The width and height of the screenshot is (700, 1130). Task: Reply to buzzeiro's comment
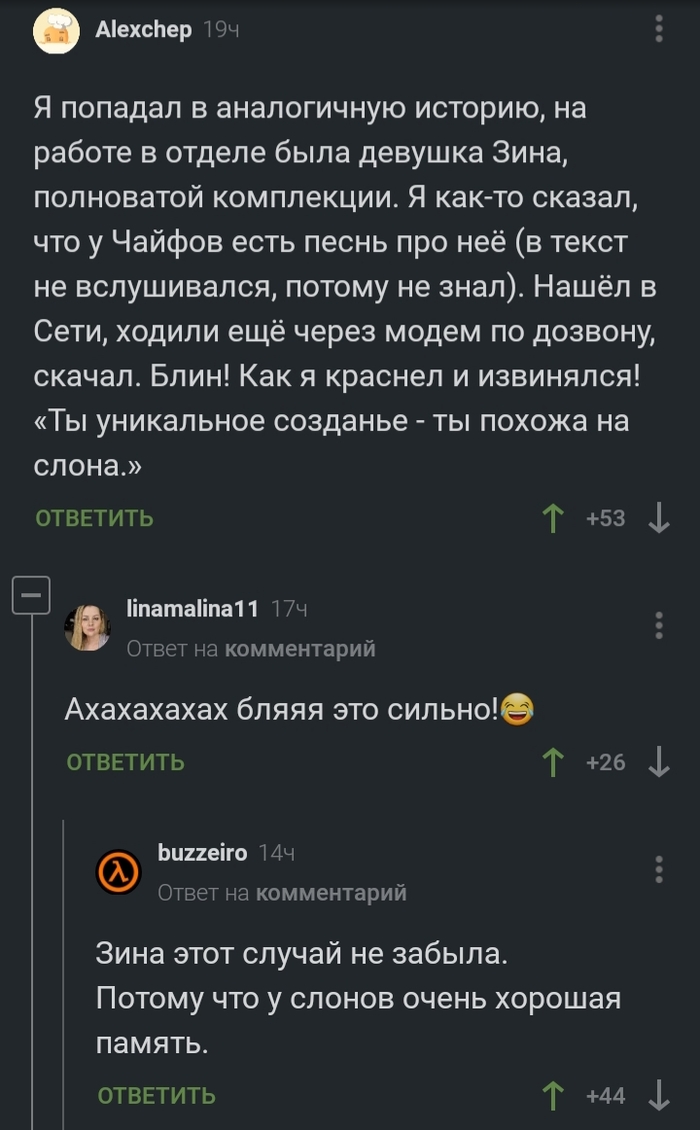(x=156, y=1096)
